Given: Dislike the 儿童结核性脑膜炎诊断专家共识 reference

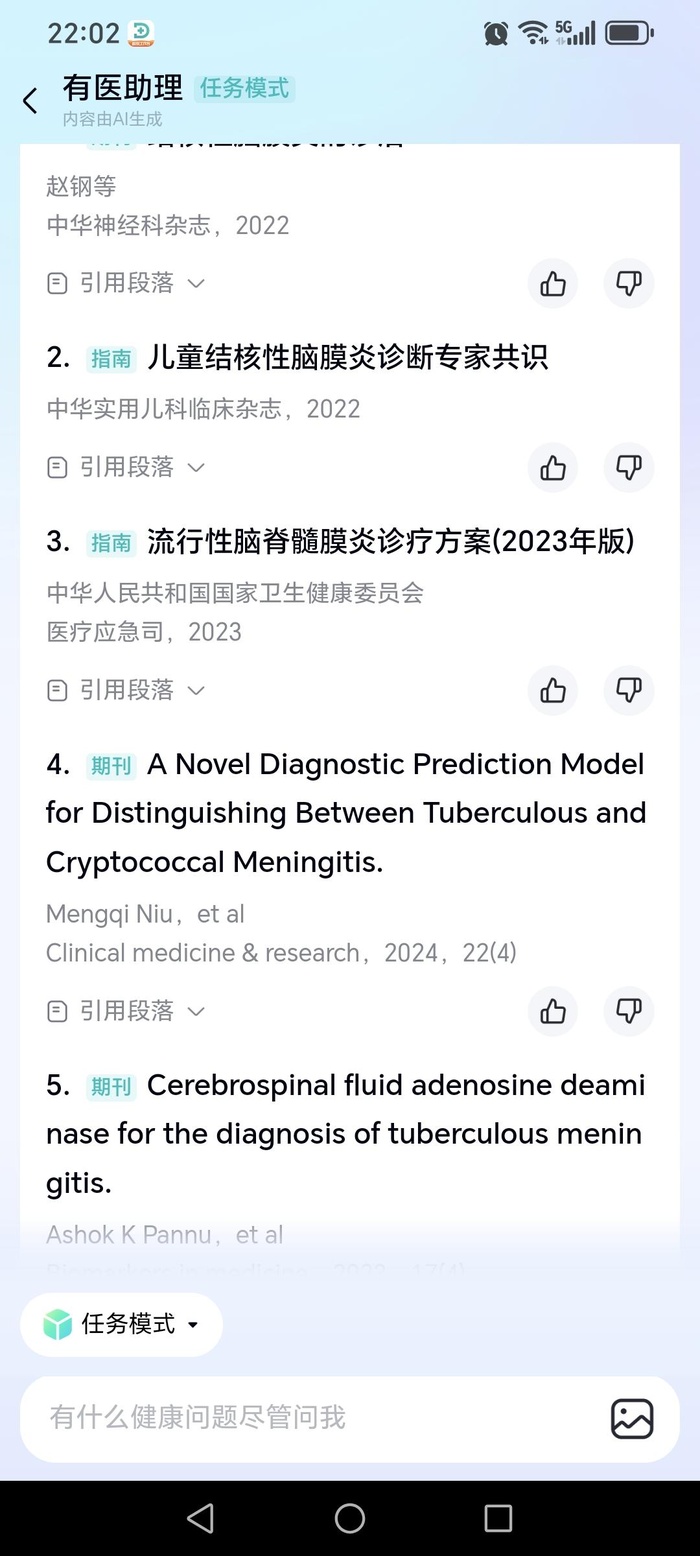Looking at the screenshot, I should point(629,468).
